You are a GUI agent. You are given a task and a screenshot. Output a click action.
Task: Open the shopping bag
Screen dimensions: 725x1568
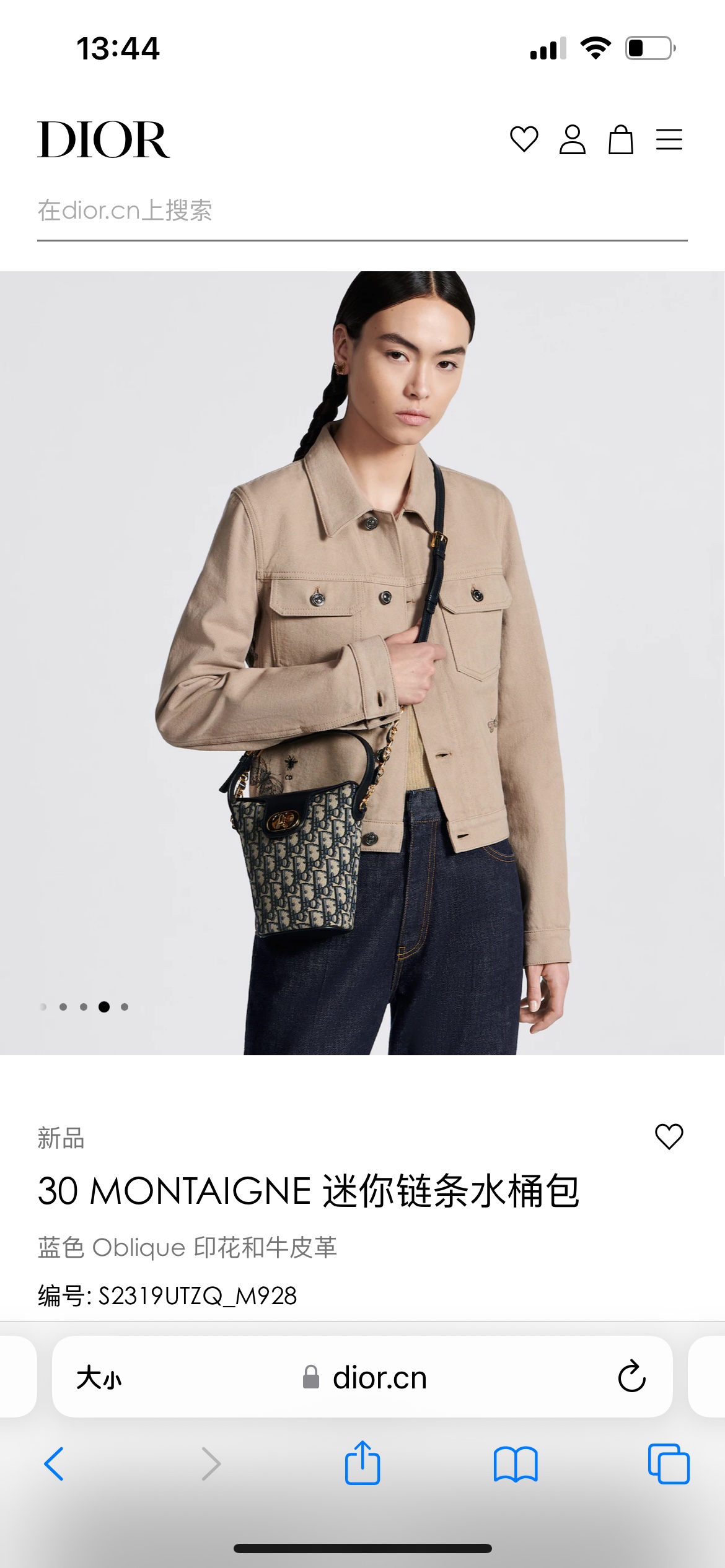tap(620, 139)
